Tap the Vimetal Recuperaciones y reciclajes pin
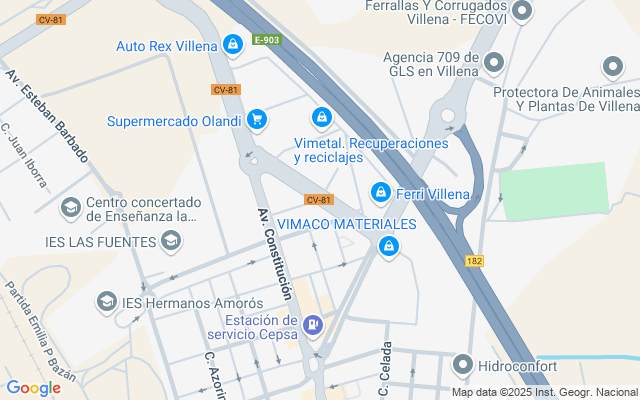640x400 pixels. (x=321, y=118)
